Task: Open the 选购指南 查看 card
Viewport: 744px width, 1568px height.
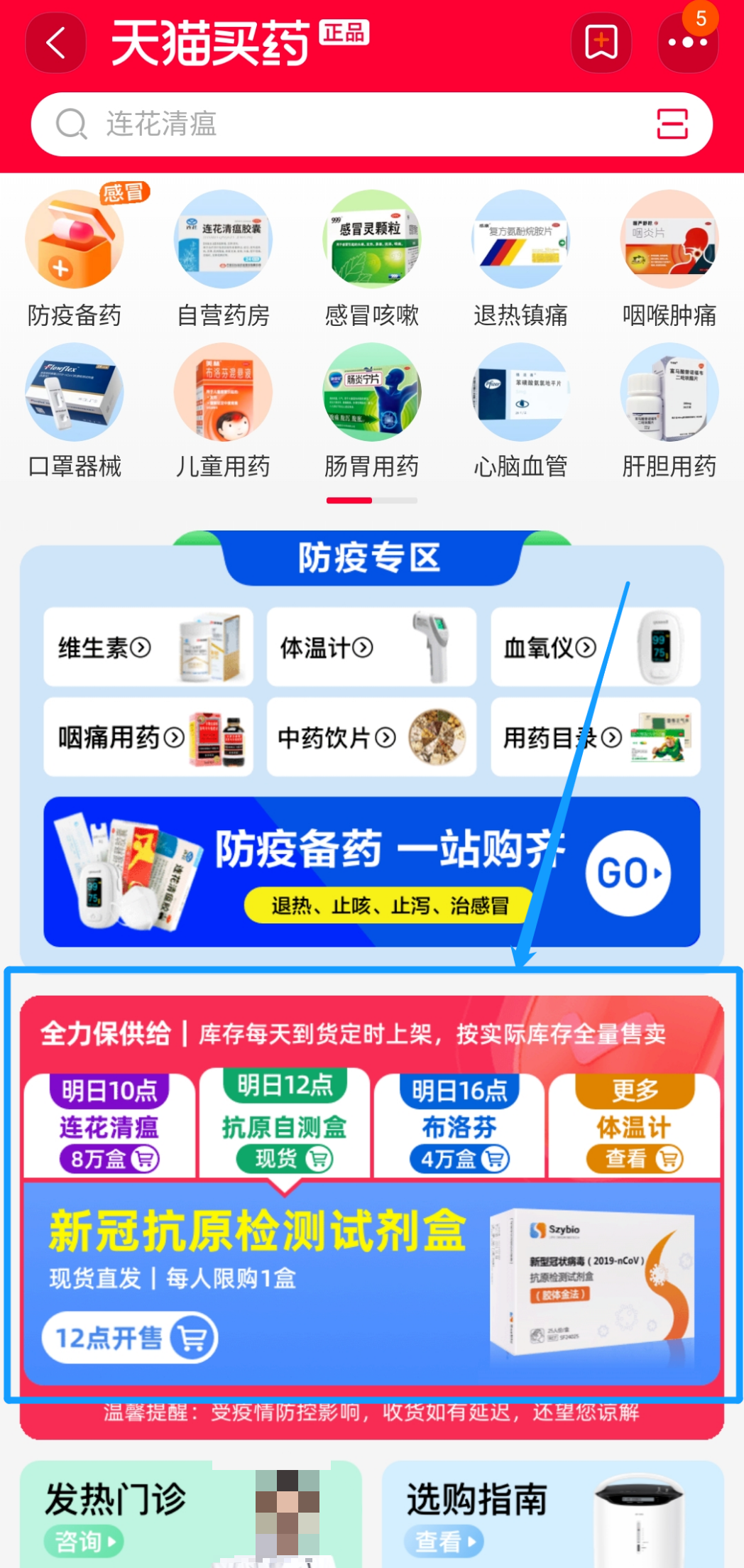Action: pos(553,1514)
